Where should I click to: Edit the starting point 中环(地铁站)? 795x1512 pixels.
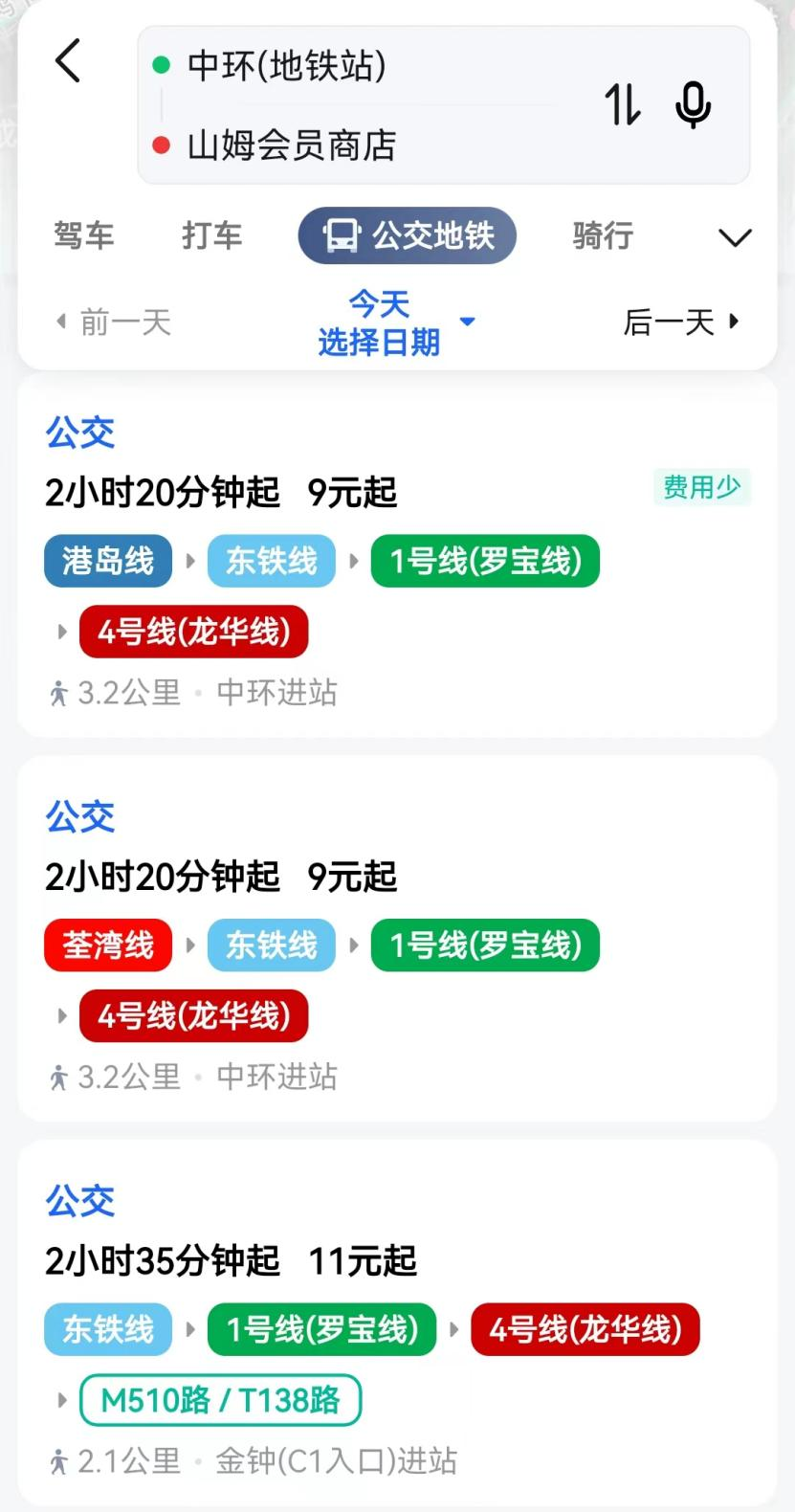287,66
